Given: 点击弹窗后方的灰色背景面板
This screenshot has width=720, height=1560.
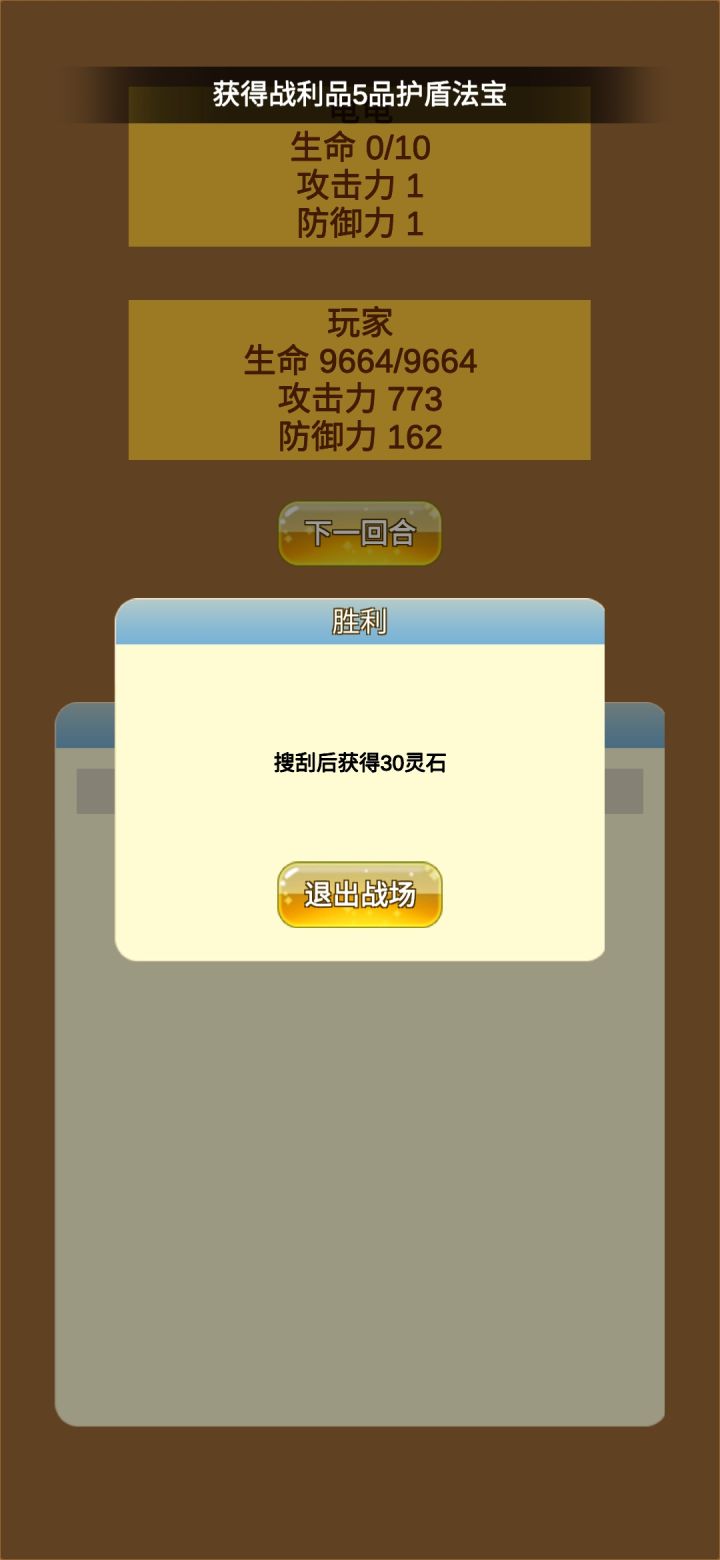Looking at the screenshot, I should 360,1200.
